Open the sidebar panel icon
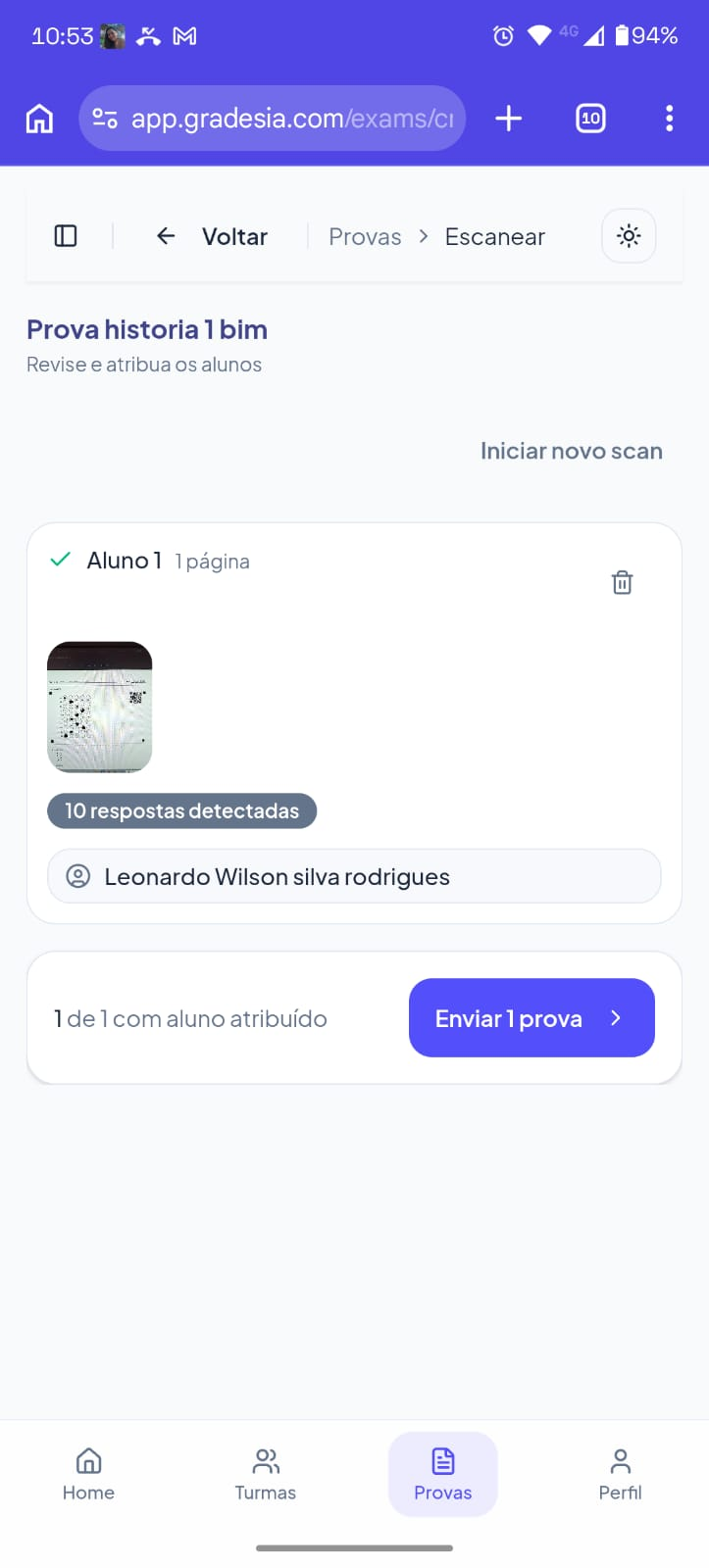Image resolution: width=709 pixels, height=1568 pixels. coord(65,235)
